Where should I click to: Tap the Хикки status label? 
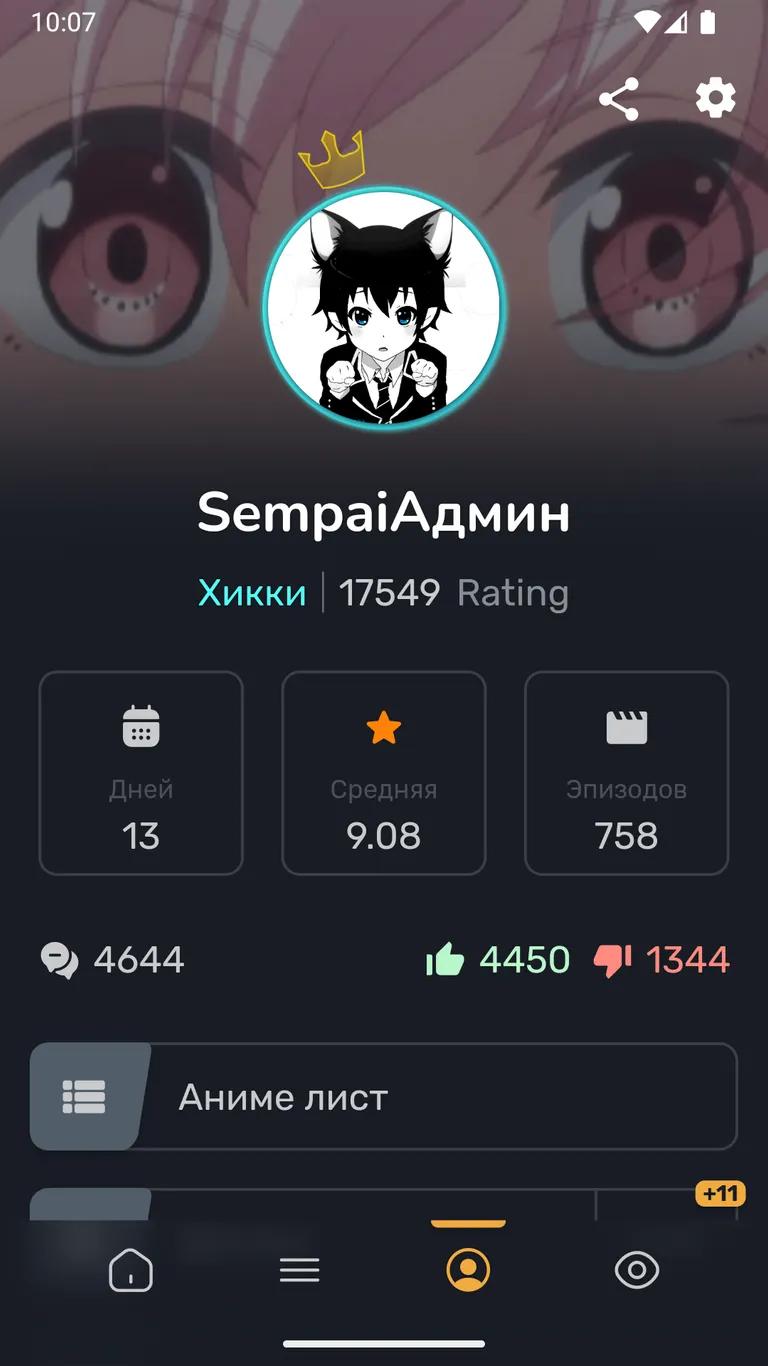pyautogui.click(x=252, y=592)
